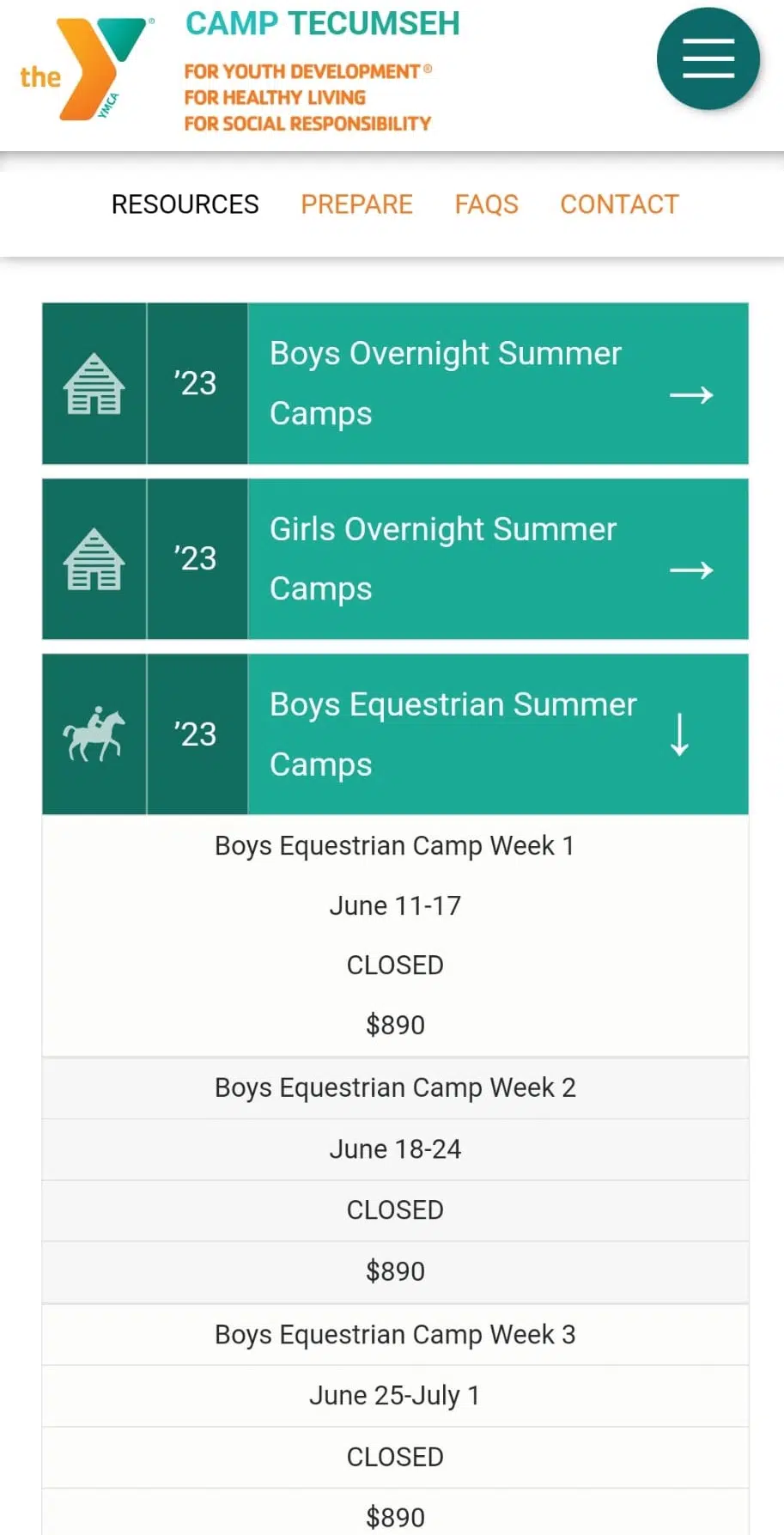
Task: Click the YMCA logo
Action: [82, 67]
